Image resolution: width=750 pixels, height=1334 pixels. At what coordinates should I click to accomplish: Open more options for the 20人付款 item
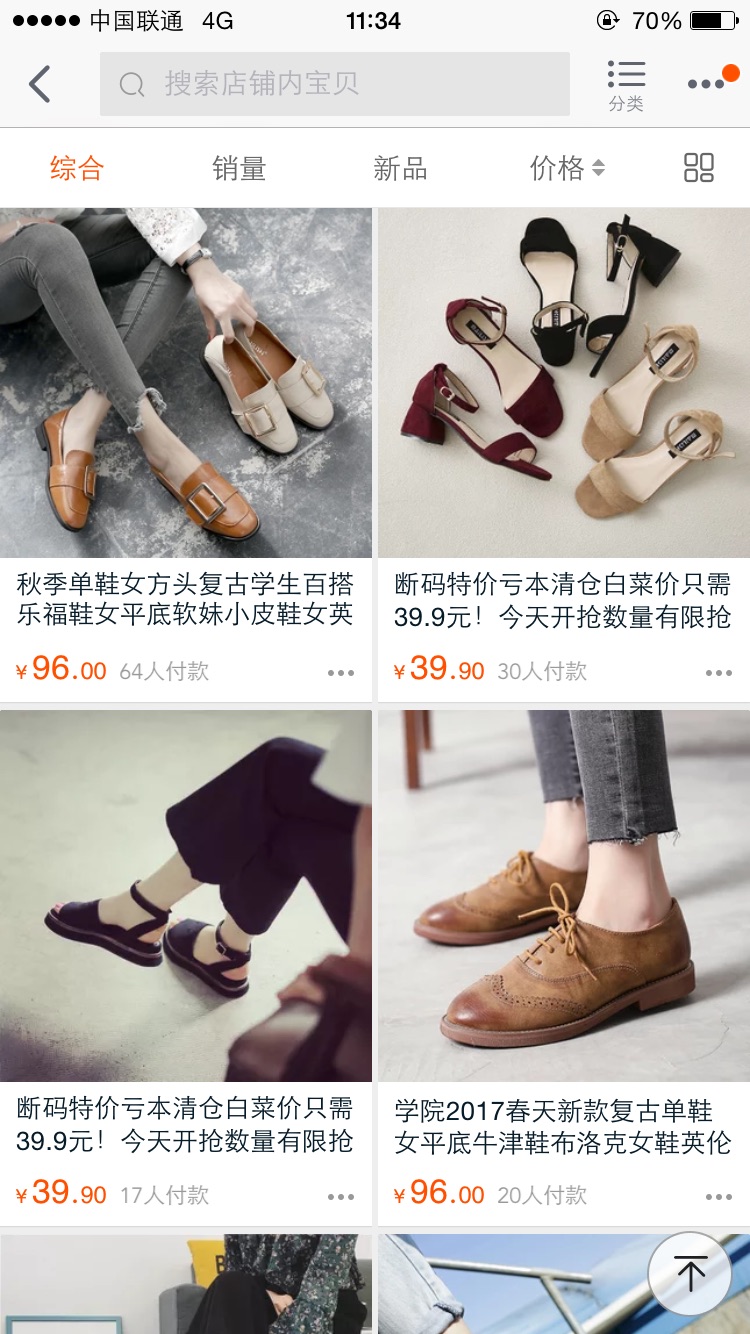tap(718, 1196)
